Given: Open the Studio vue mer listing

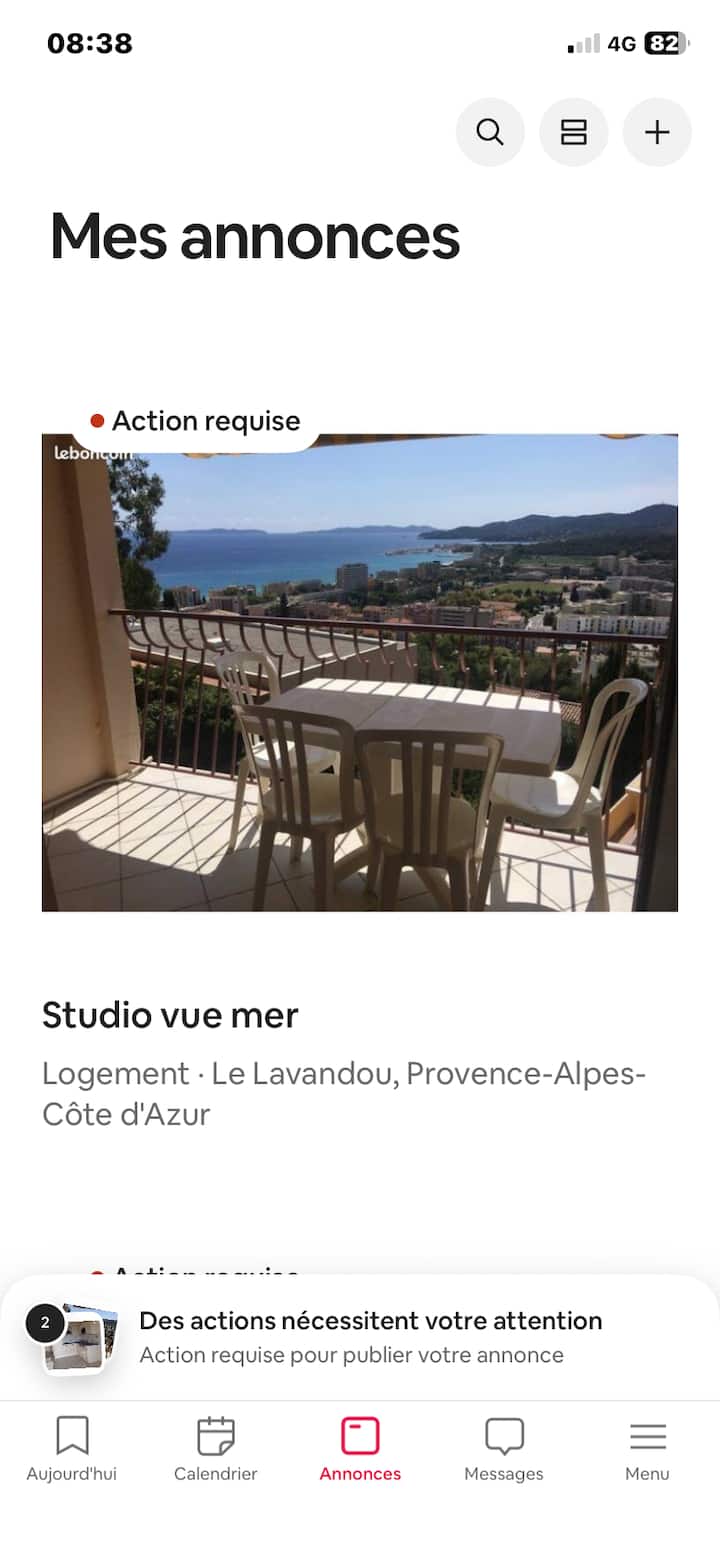Looking at the screenshot, I should [170, 1014].
